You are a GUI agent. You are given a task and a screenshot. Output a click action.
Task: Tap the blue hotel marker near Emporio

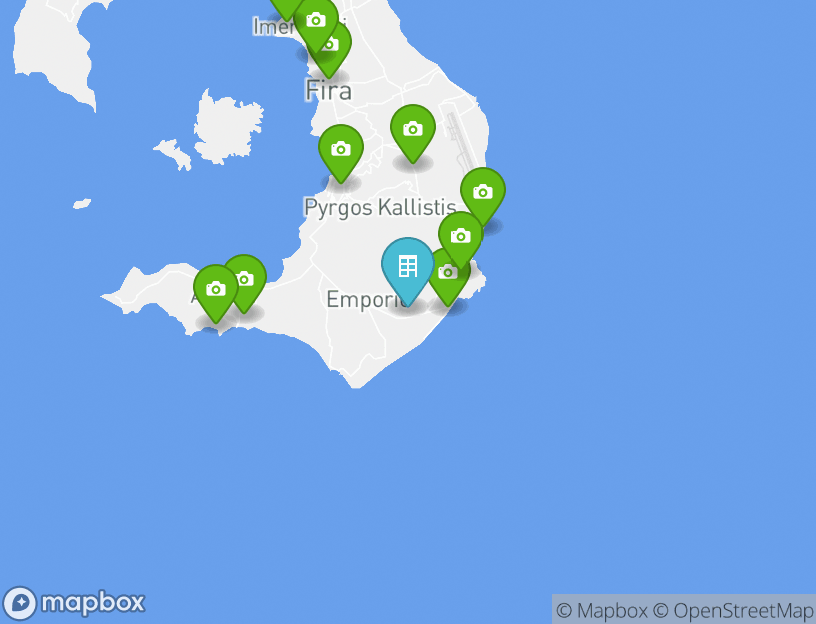point(408,267)
